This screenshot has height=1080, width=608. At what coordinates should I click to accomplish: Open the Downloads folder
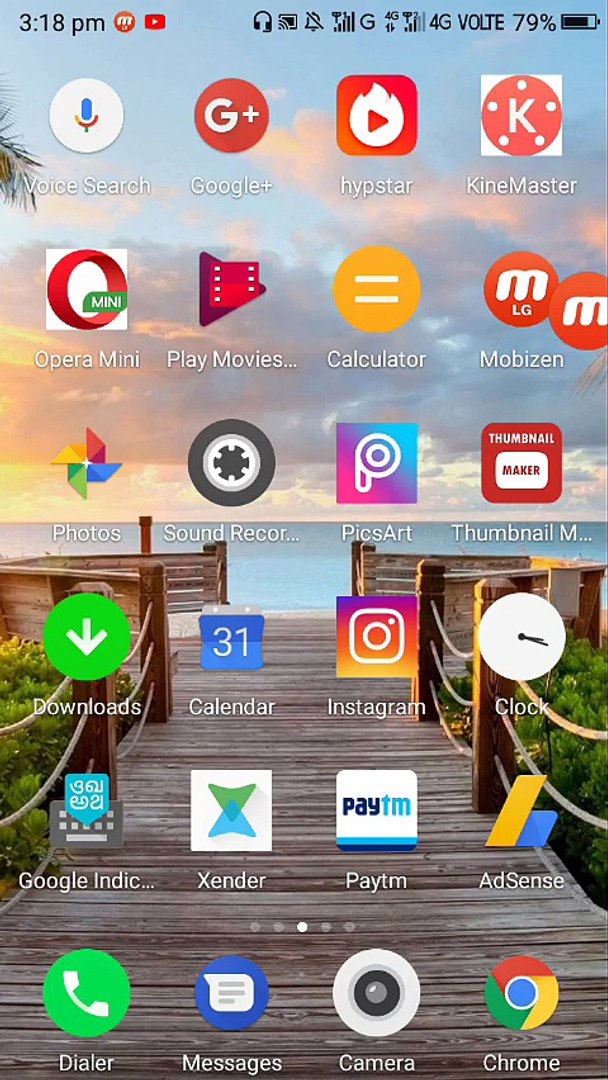click(x=87, y=637)
